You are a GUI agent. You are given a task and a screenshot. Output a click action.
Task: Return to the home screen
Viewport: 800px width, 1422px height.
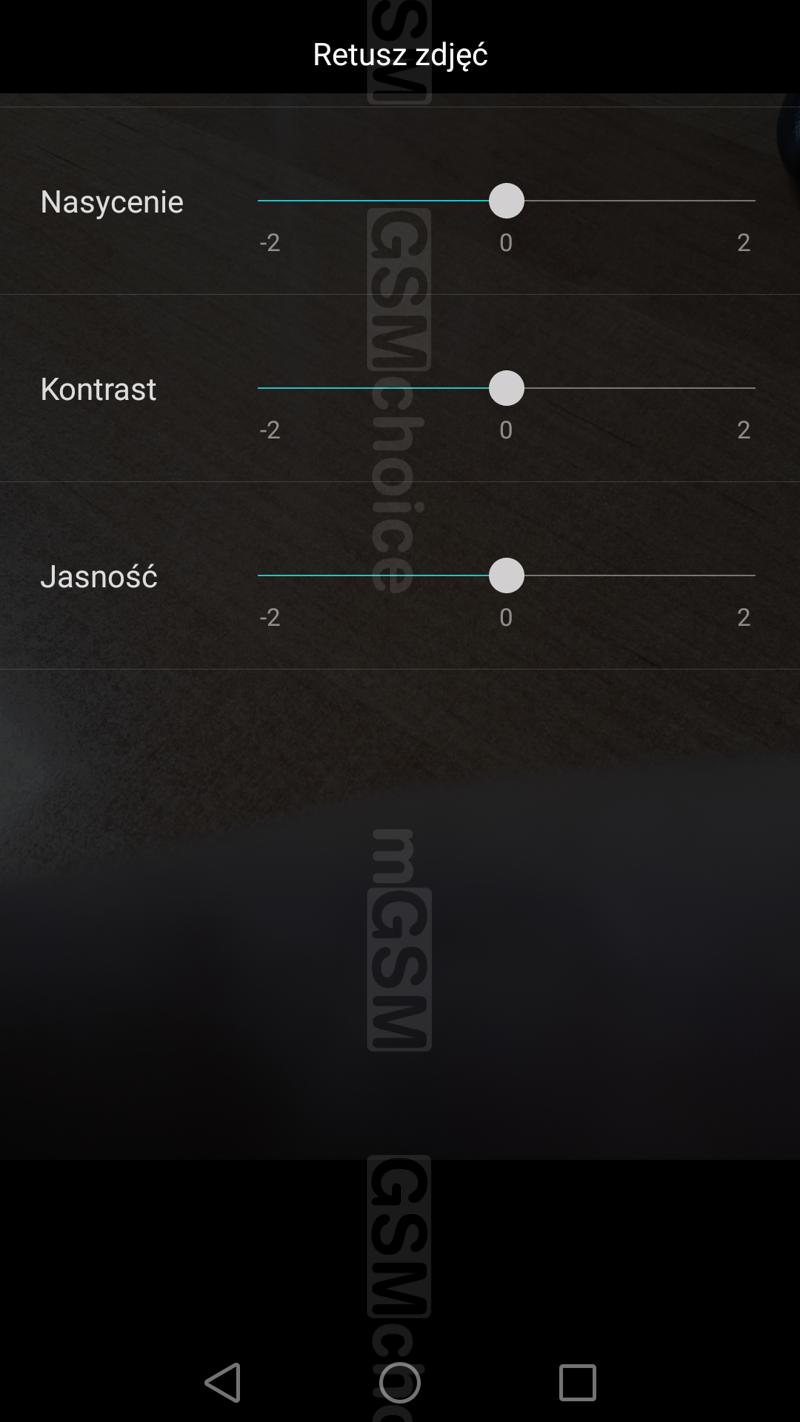point(400,1382)
